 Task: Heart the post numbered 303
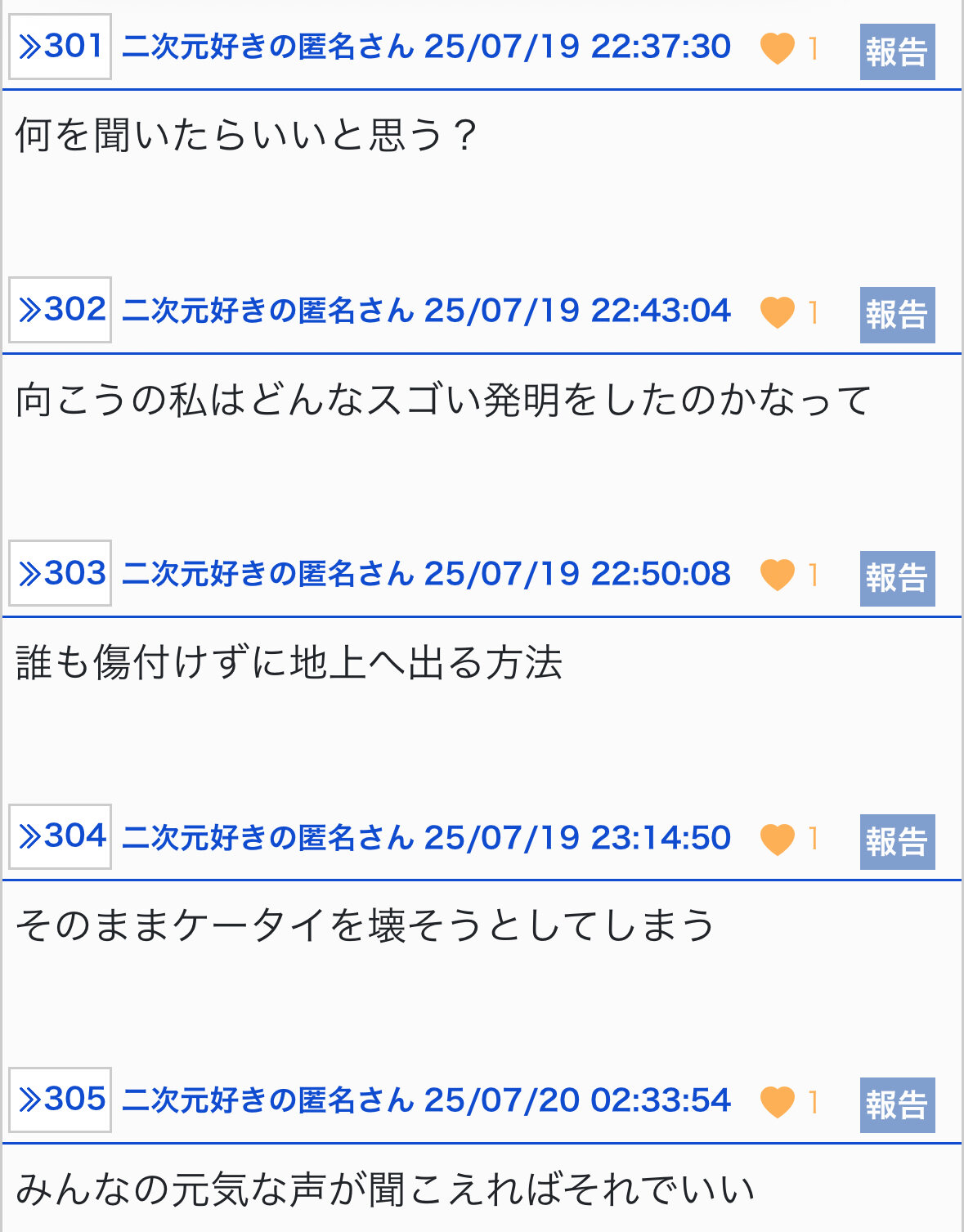pos(777,575)
